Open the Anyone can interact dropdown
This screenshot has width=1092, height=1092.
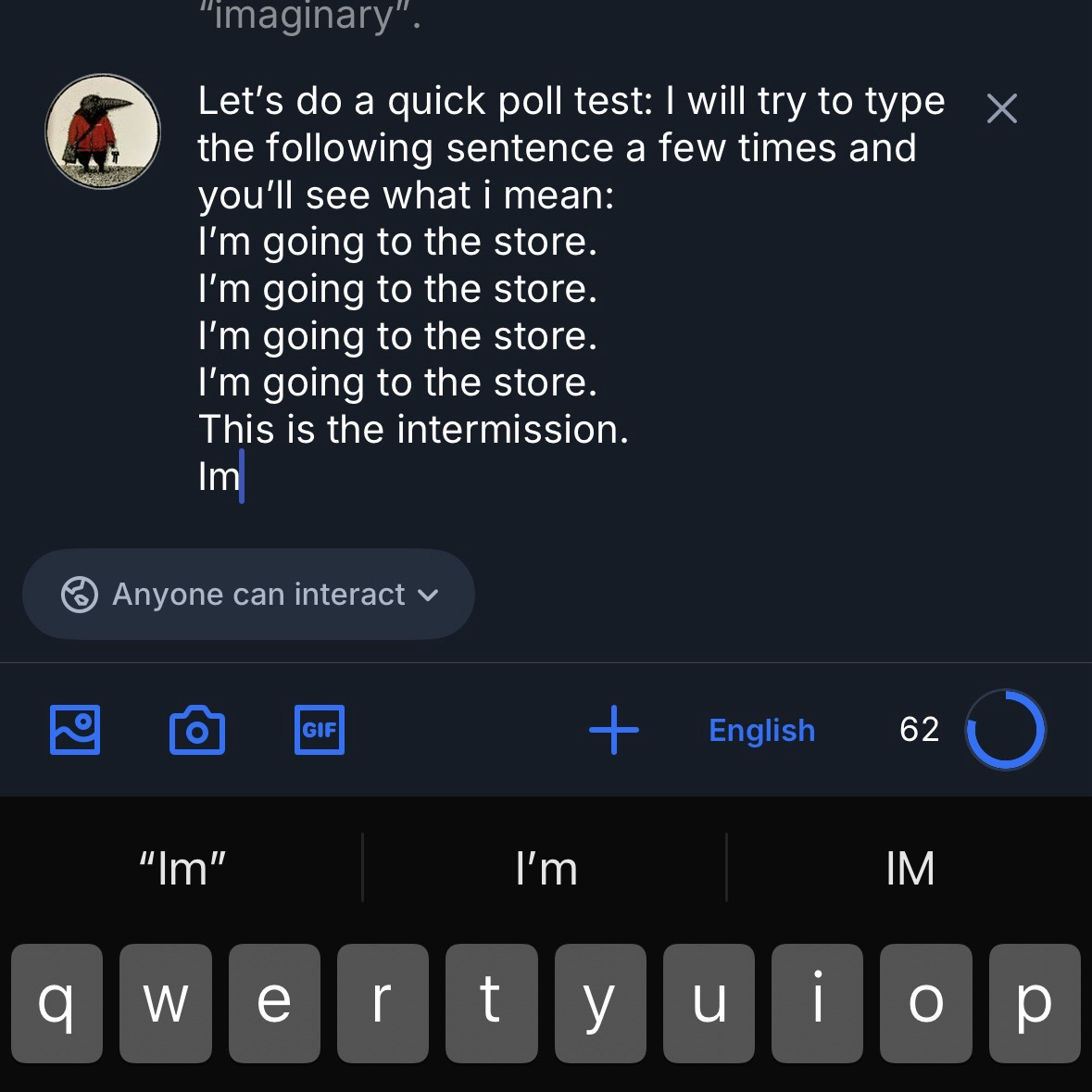pyautogui.click(x=248, y=594)
